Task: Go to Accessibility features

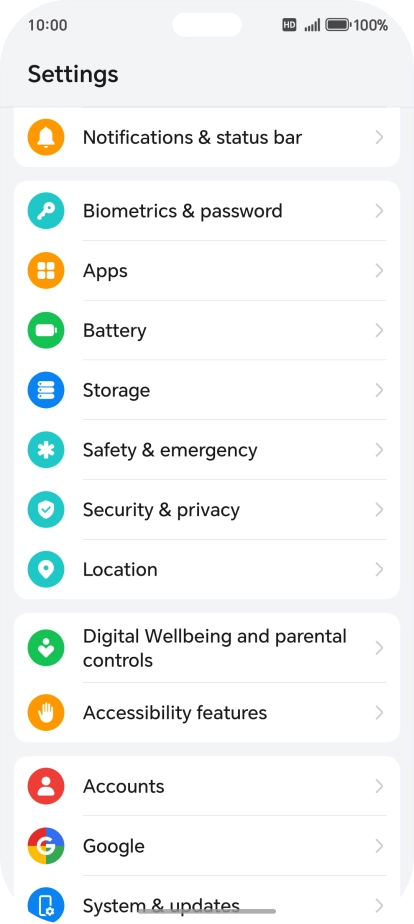Action: tap(207, 713)
